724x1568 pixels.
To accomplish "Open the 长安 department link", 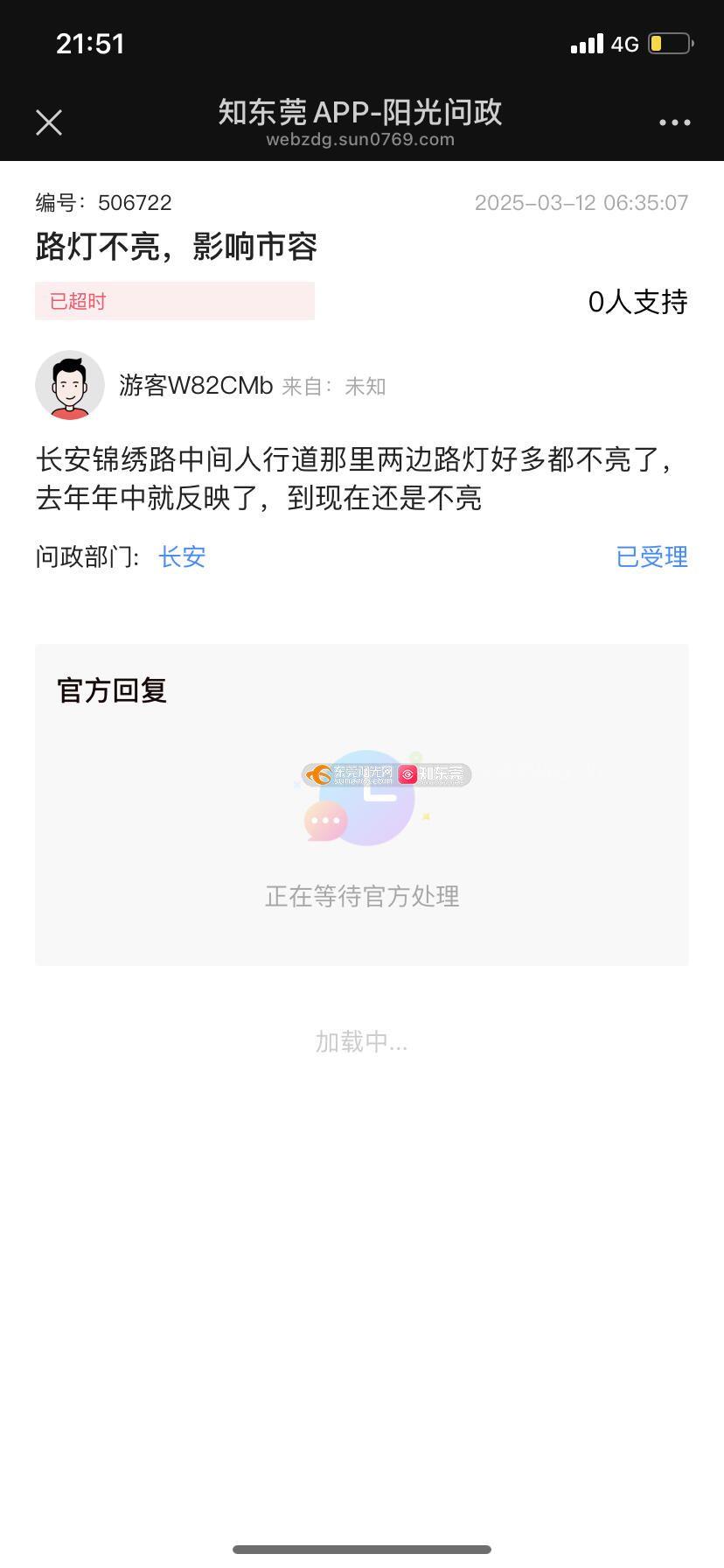I will [x=182, y=557].
